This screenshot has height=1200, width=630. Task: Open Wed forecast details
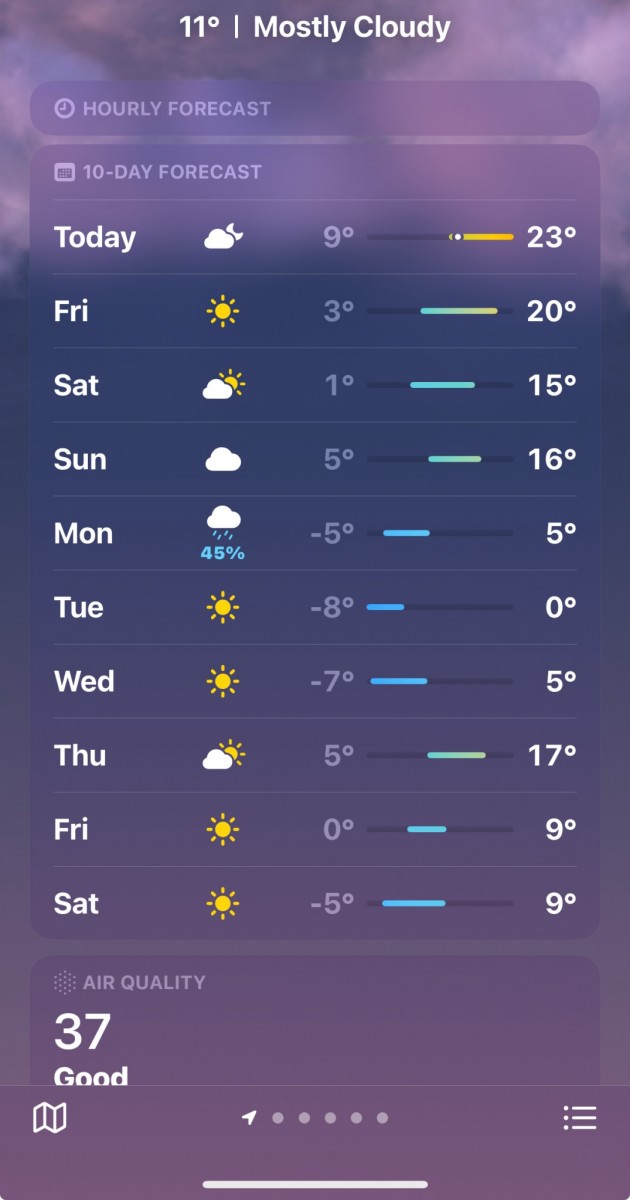pyautogui.click(x=314, y=681)
